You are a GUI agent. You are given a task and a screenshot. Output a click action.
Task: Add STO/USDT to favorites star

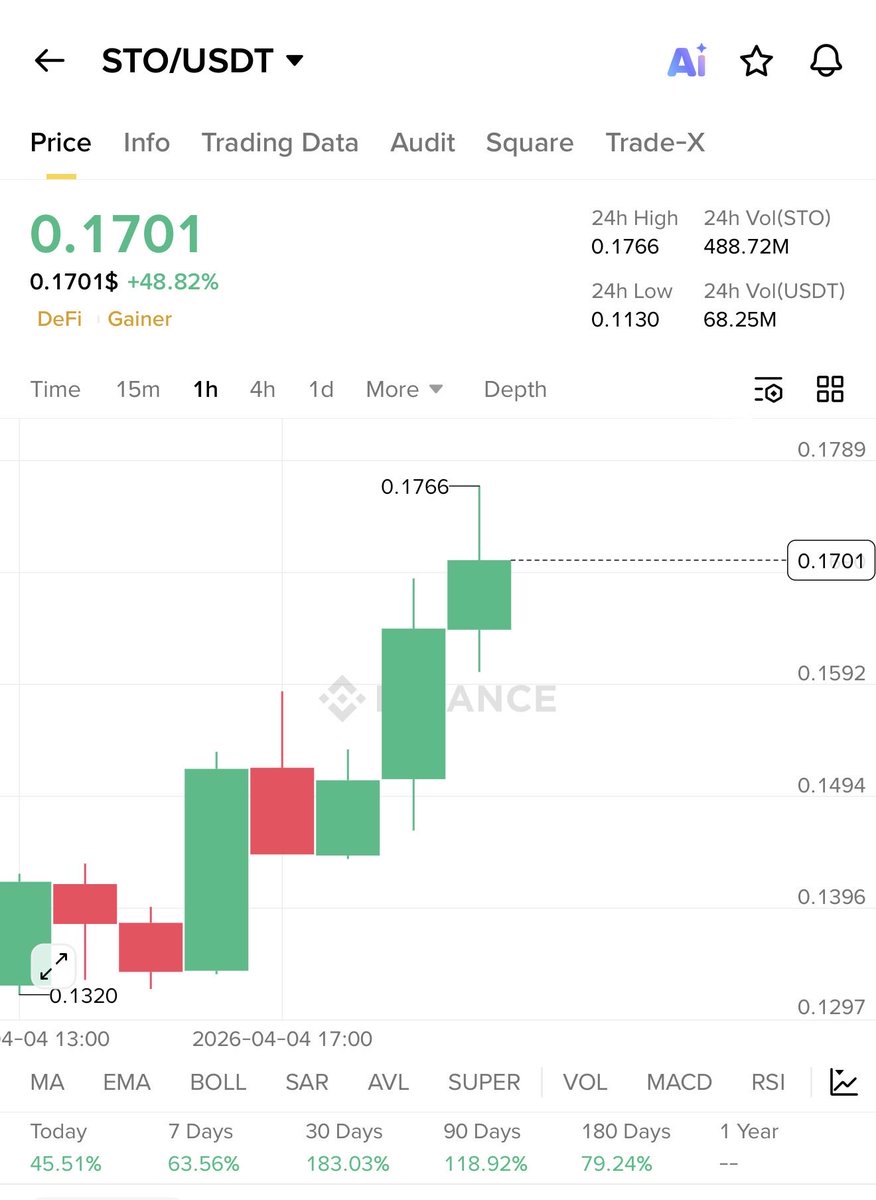tap(756, 62)
